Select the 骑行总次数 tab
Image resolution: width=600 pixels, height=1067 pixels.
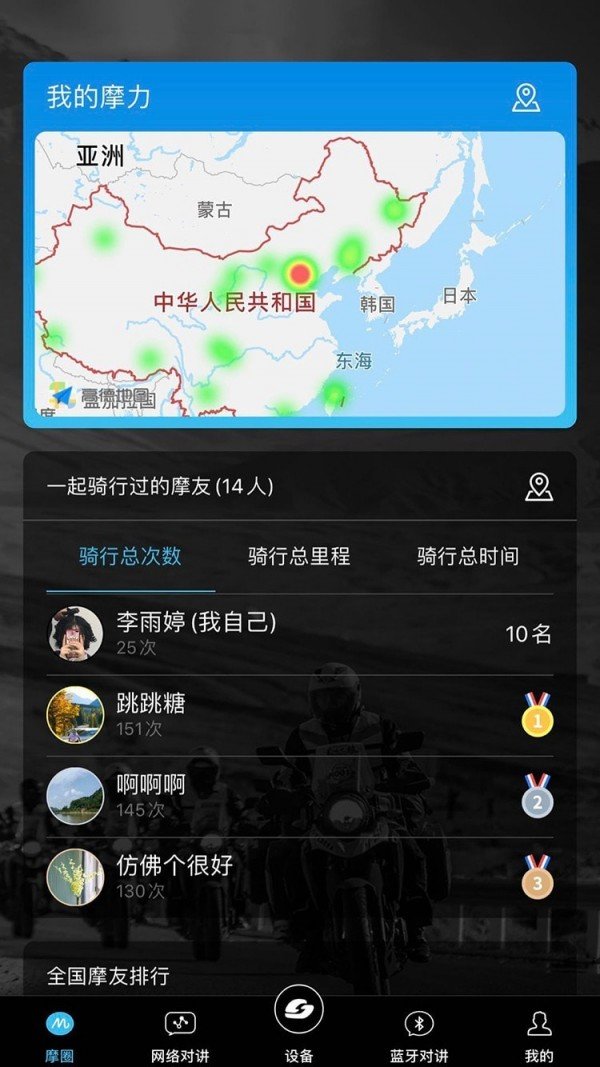pos(131,557)
